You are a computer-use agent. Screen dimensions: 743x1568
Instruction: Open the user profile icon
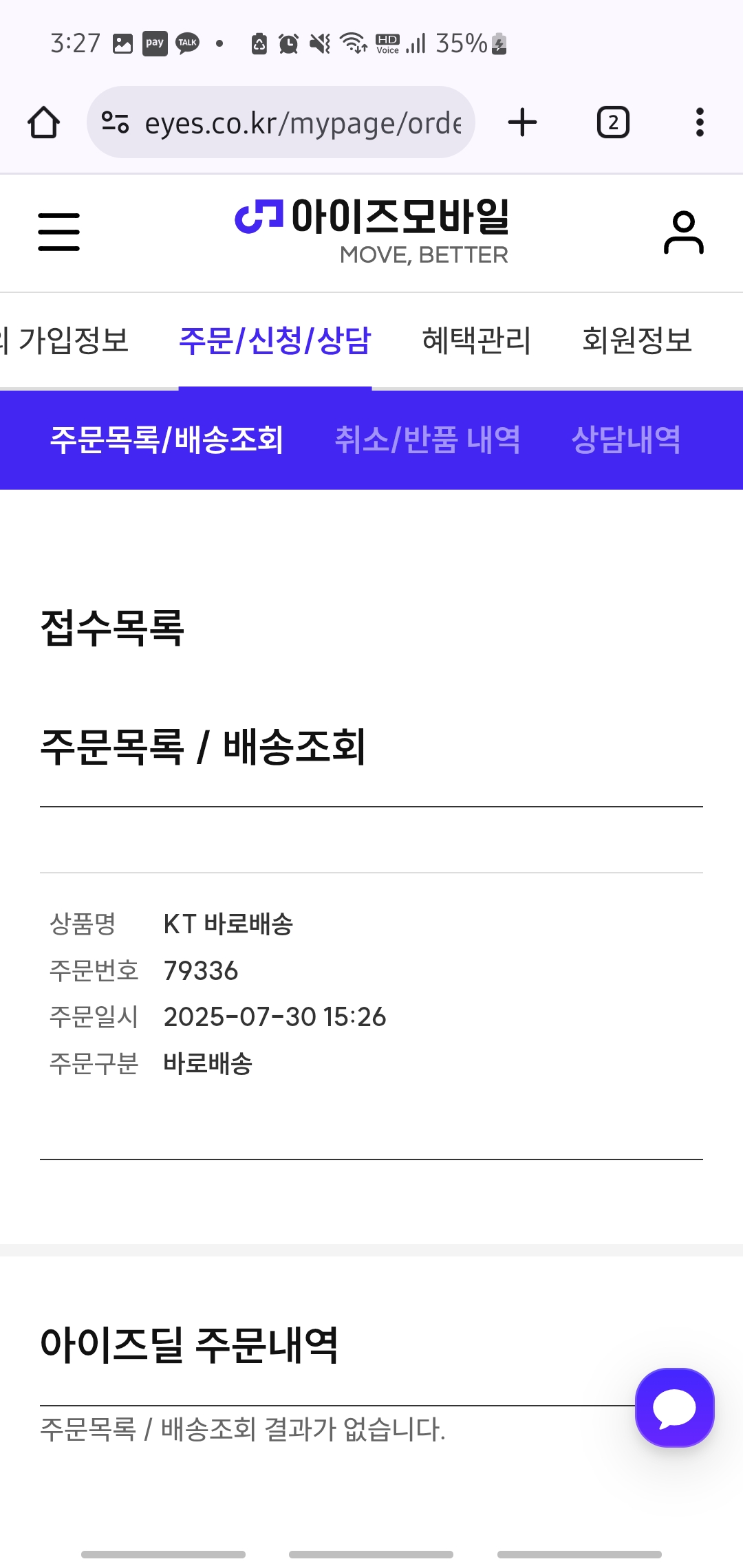click(x=683, y=232)
